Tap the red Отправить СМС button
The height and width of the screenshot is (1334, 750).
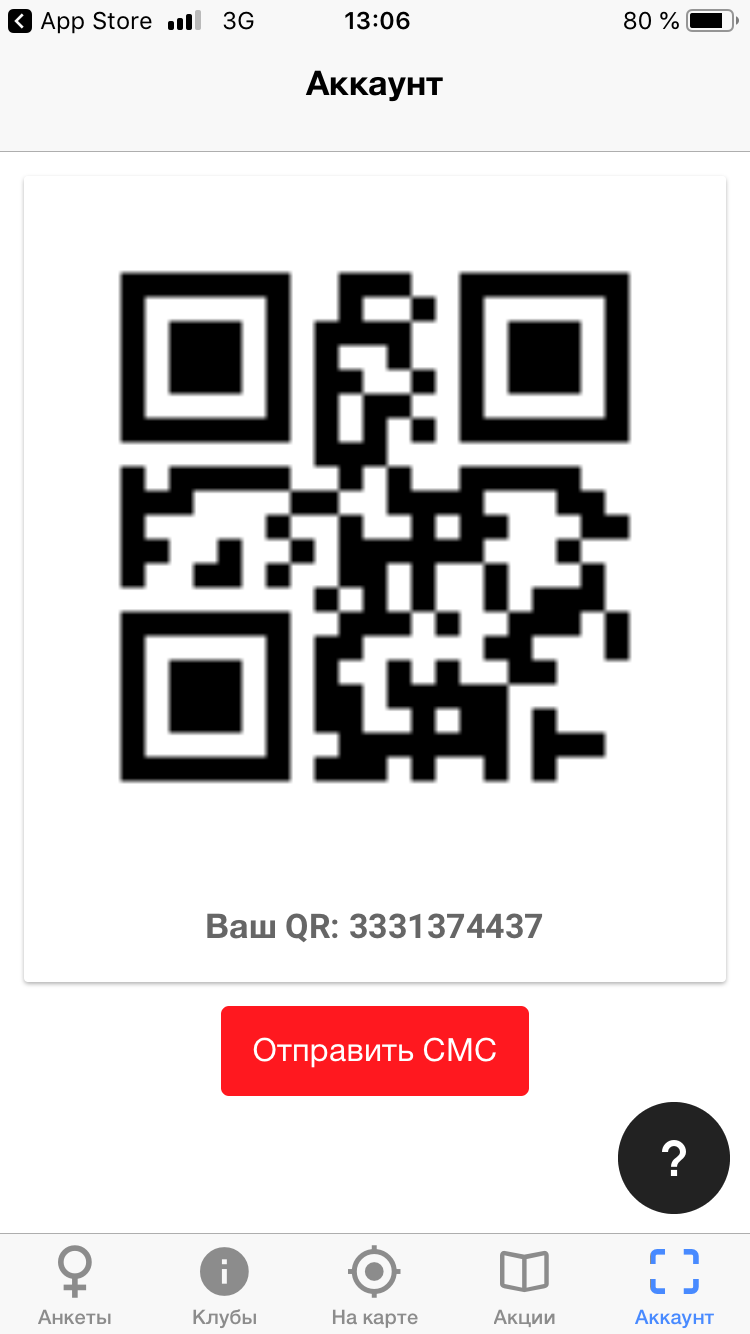click(374, 1051)
